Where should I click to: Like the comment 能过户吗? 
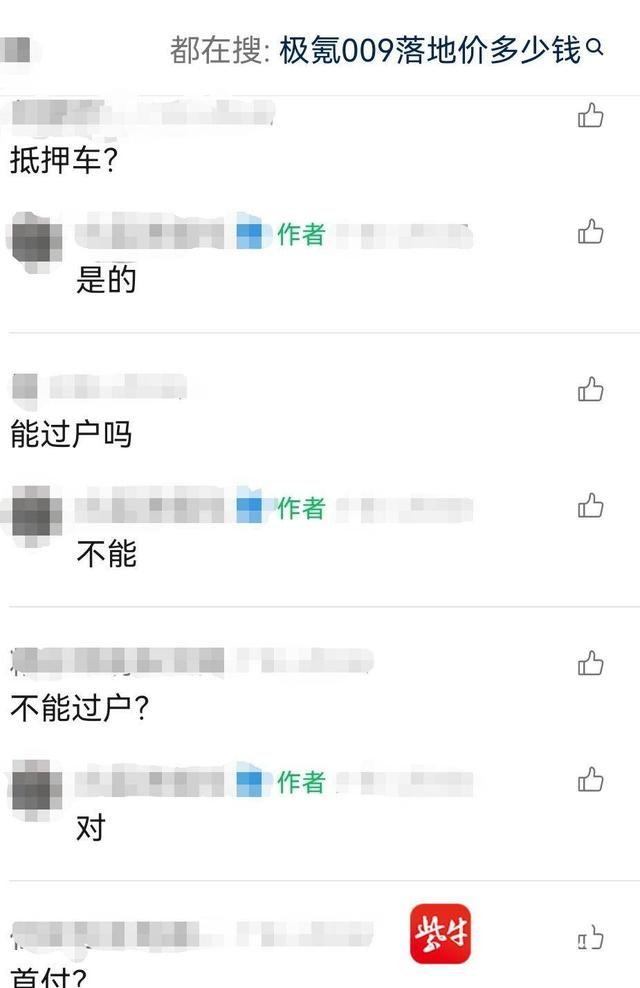[x=590, y=389]
